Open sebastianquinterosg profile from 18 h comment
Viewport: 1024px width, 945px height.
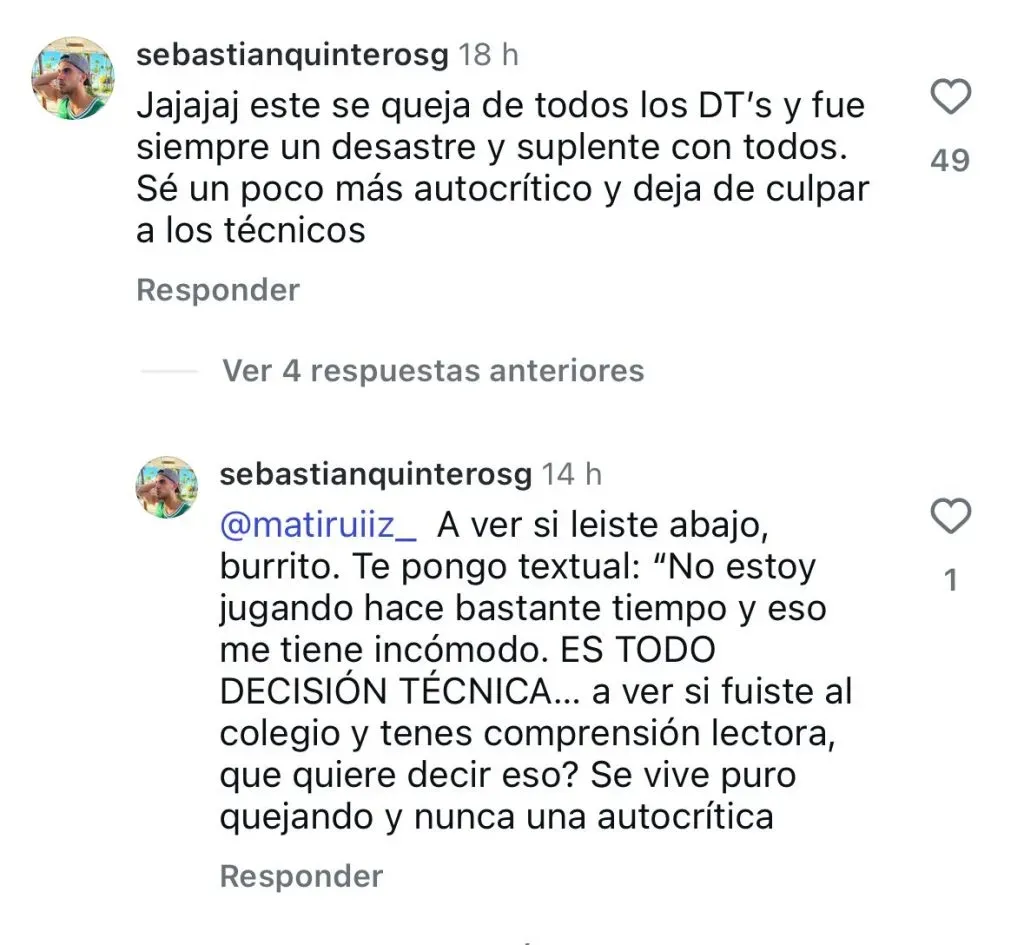coord(292,55)
